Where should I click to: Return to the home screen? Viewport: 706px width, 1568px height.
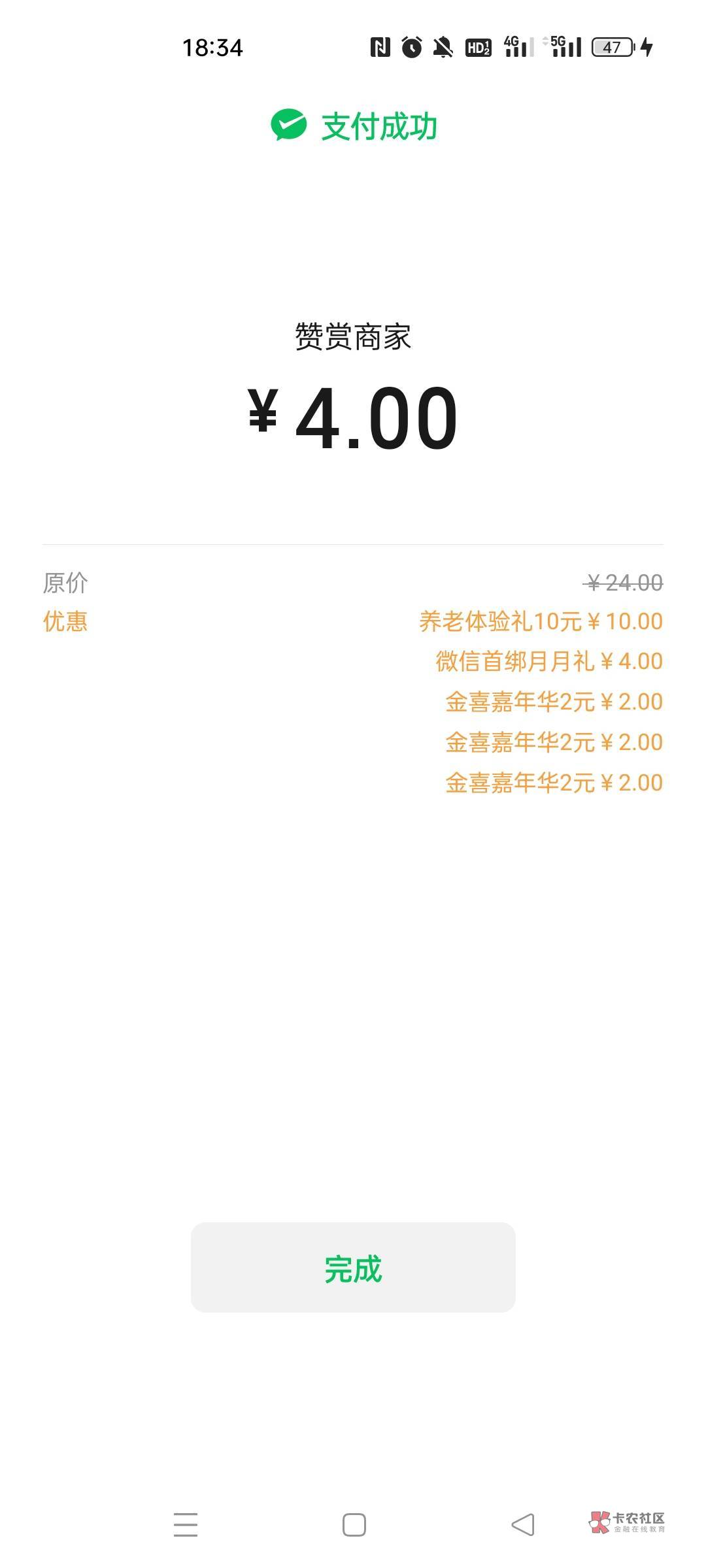(354, 1525)
